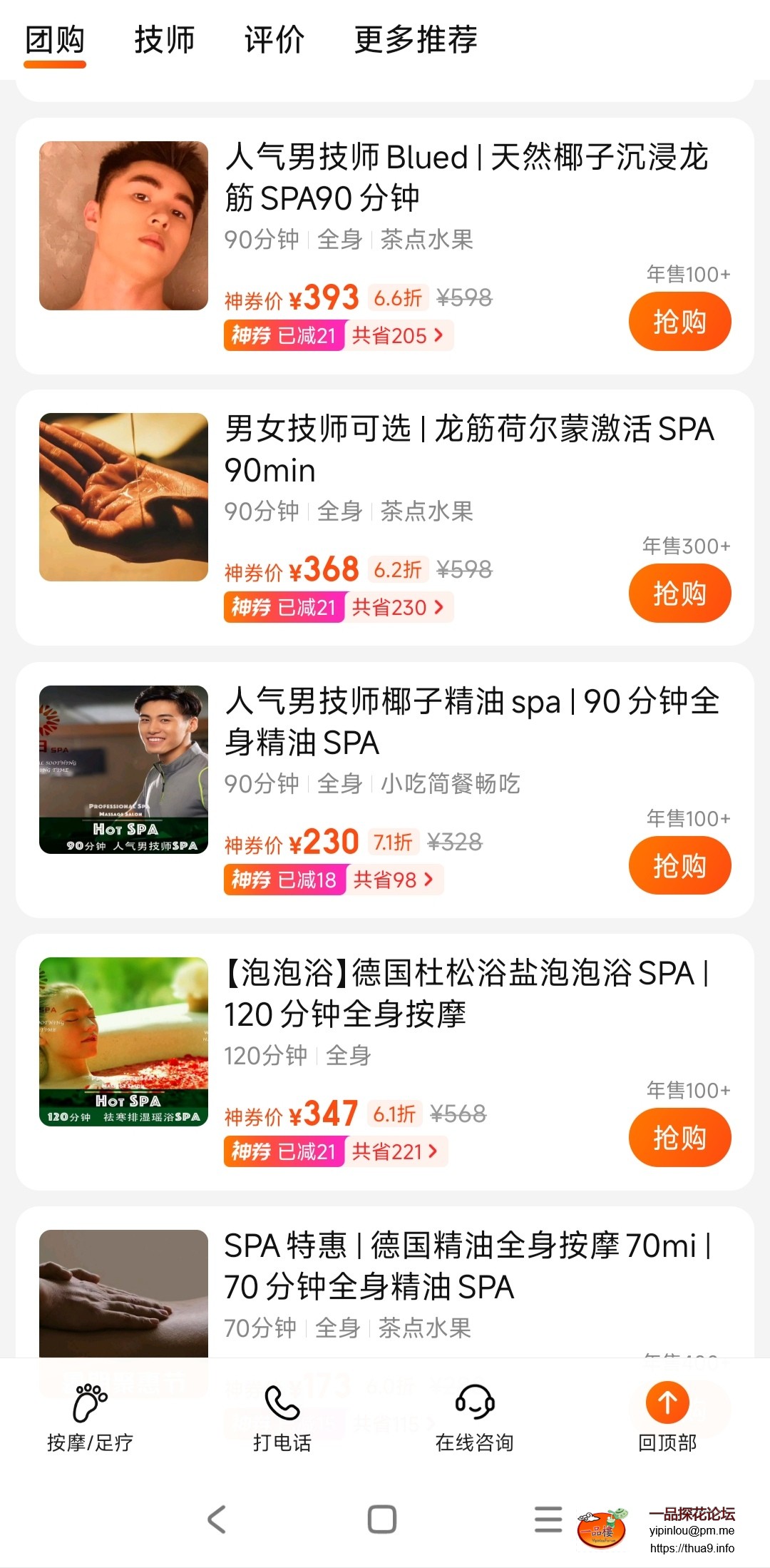Go back with the system back arrow
Image resolution: width=770 pixels, height=1568 pixels.
coord(217,1519)
